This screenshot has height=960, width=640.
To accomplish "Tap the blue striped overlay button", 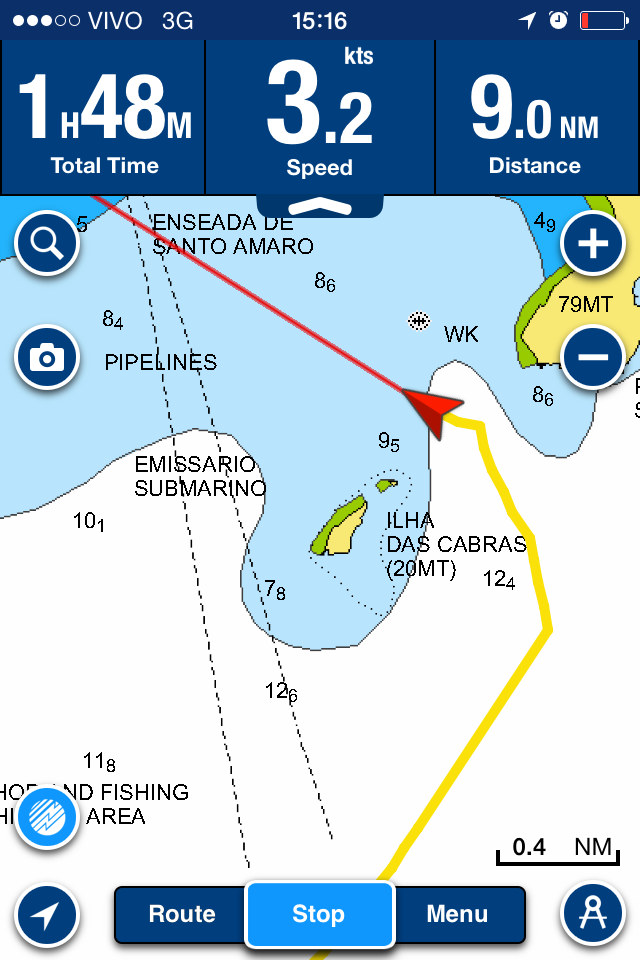I will (47, 819).
